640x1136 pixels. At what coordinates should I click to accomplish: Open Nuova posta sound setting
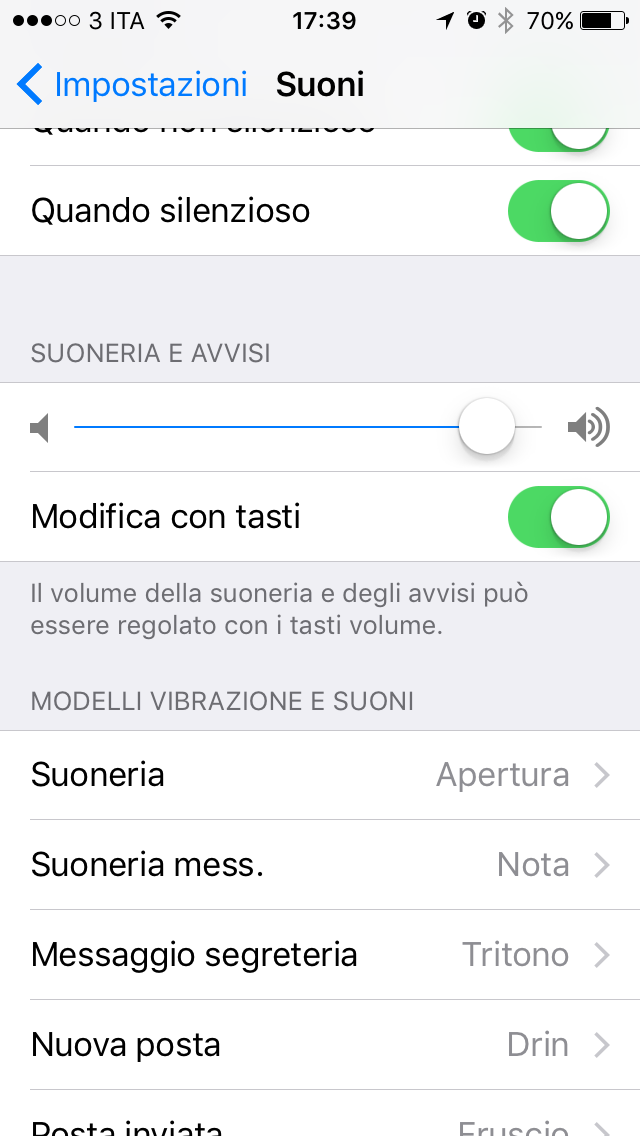[320, 1045]
